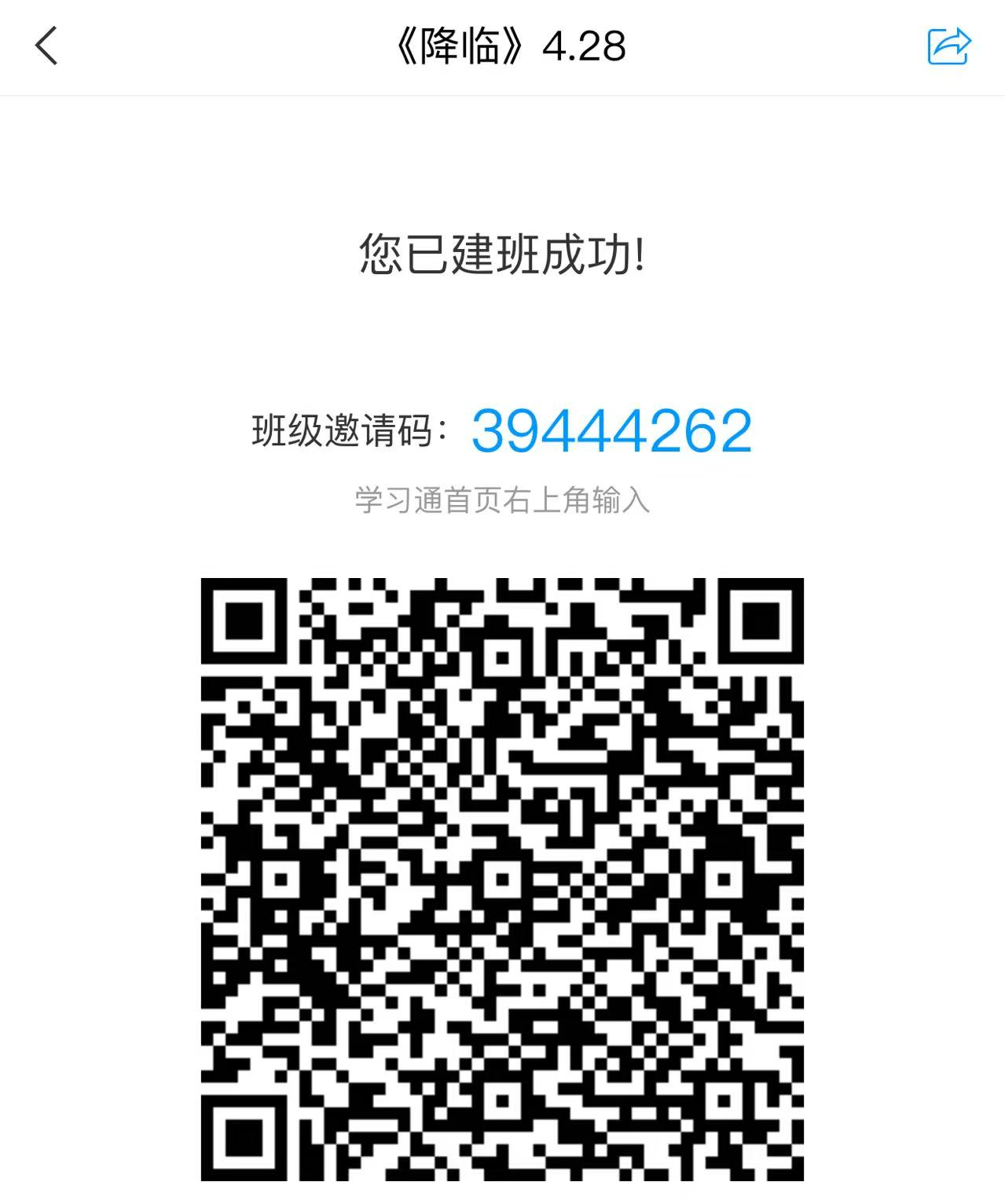Go back using the top-left arrow

[47, 46]
